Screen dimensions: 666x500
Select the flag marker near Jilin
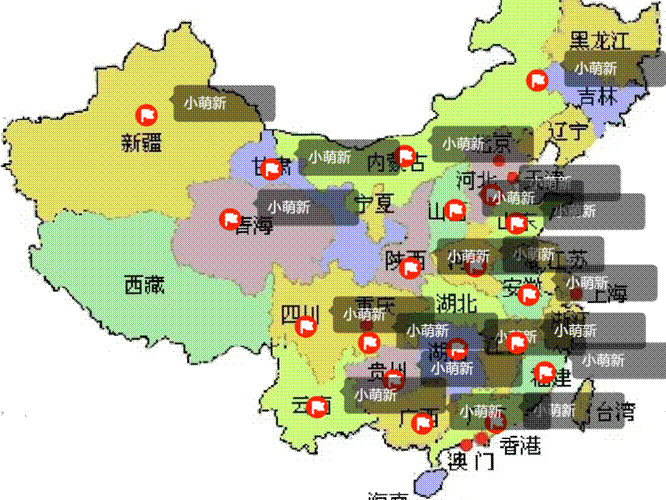(537, 80)
